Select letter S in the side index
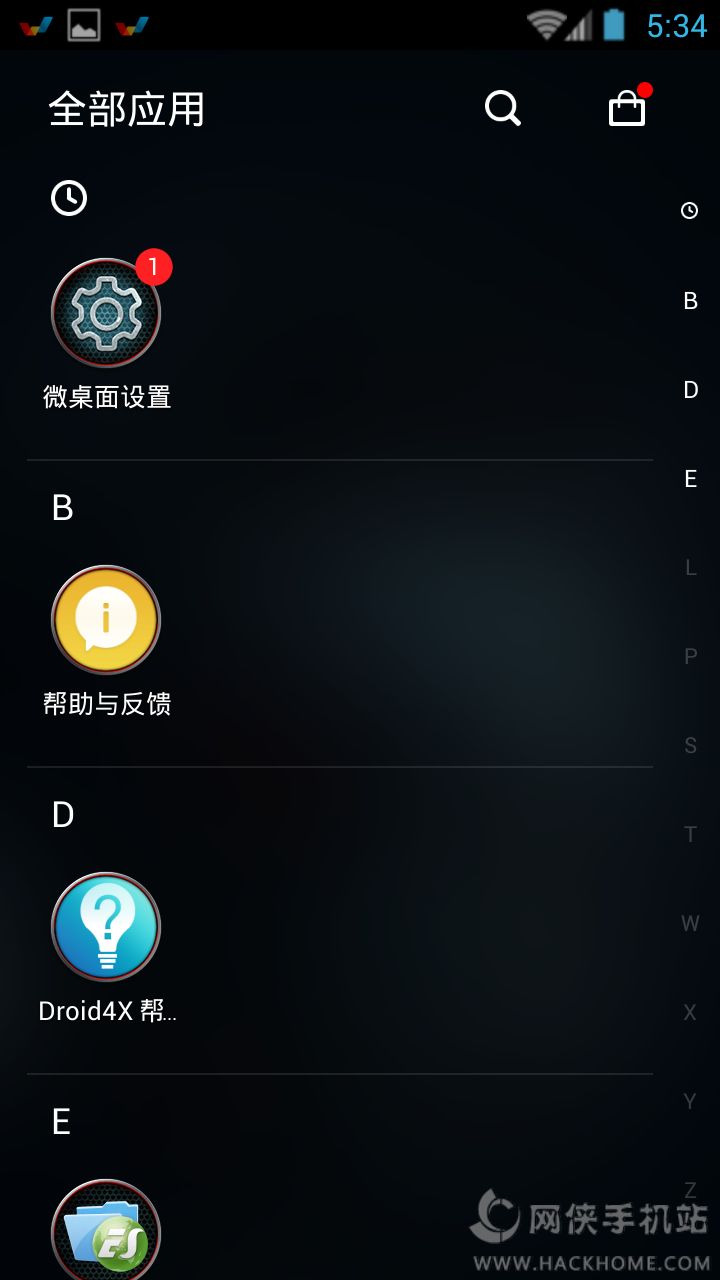Image resolution: width=720 pixels, height=1280 pixels. click(690, 745)
